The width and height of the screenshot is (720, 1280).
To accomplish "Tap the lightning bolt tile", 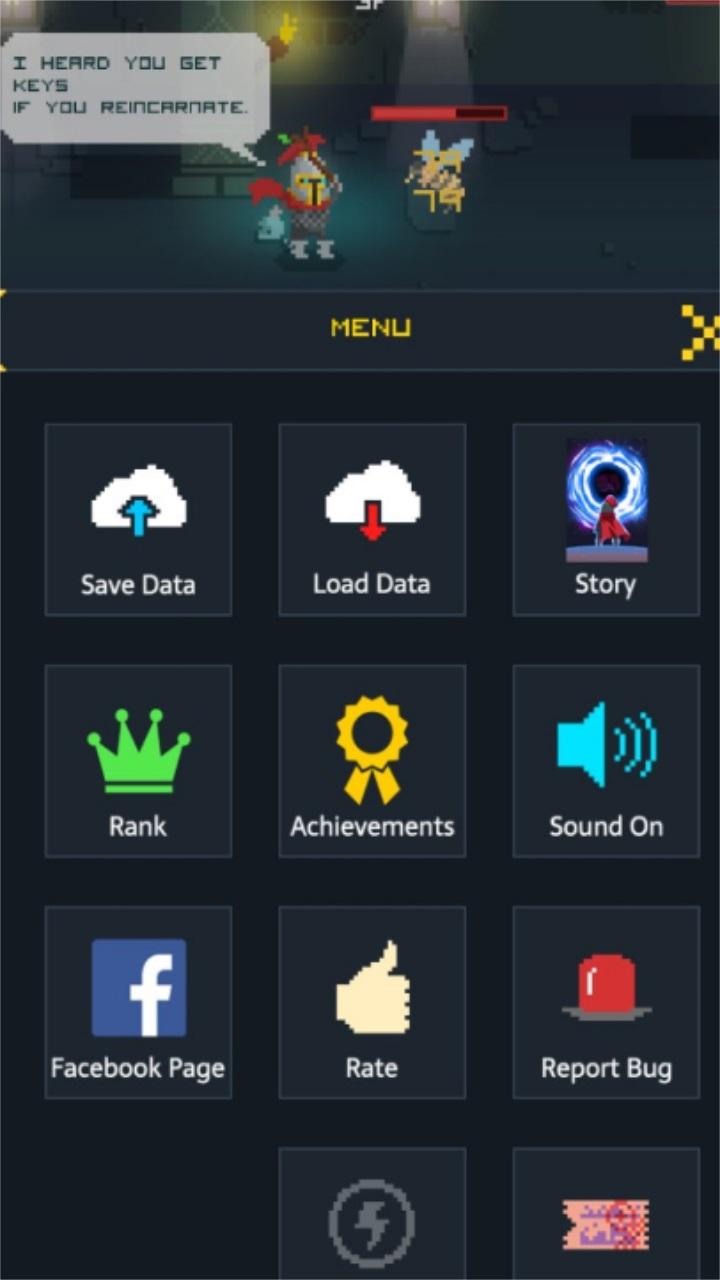I will click(x=372, y=1214).
